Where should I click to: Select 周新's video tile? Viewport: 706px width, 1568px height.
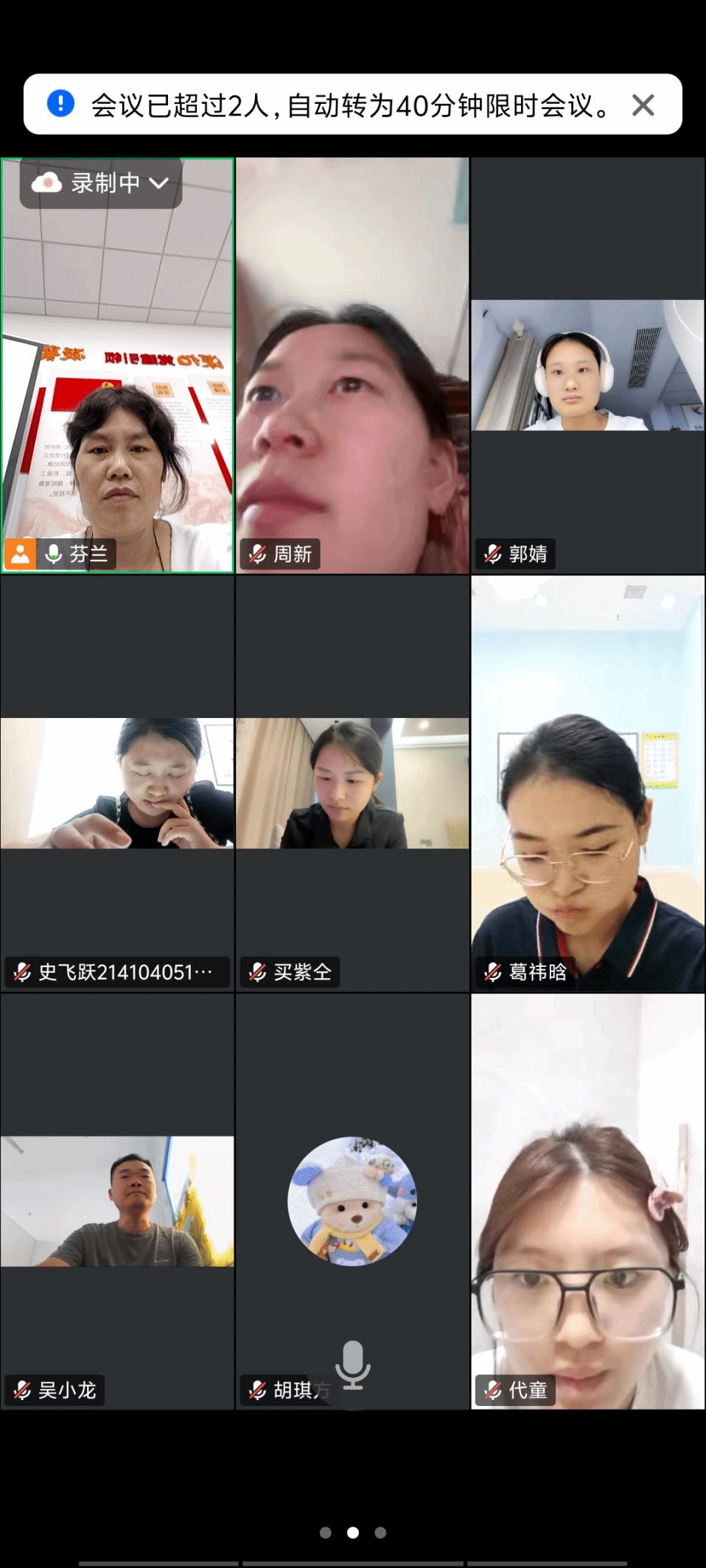coord(352,366)
